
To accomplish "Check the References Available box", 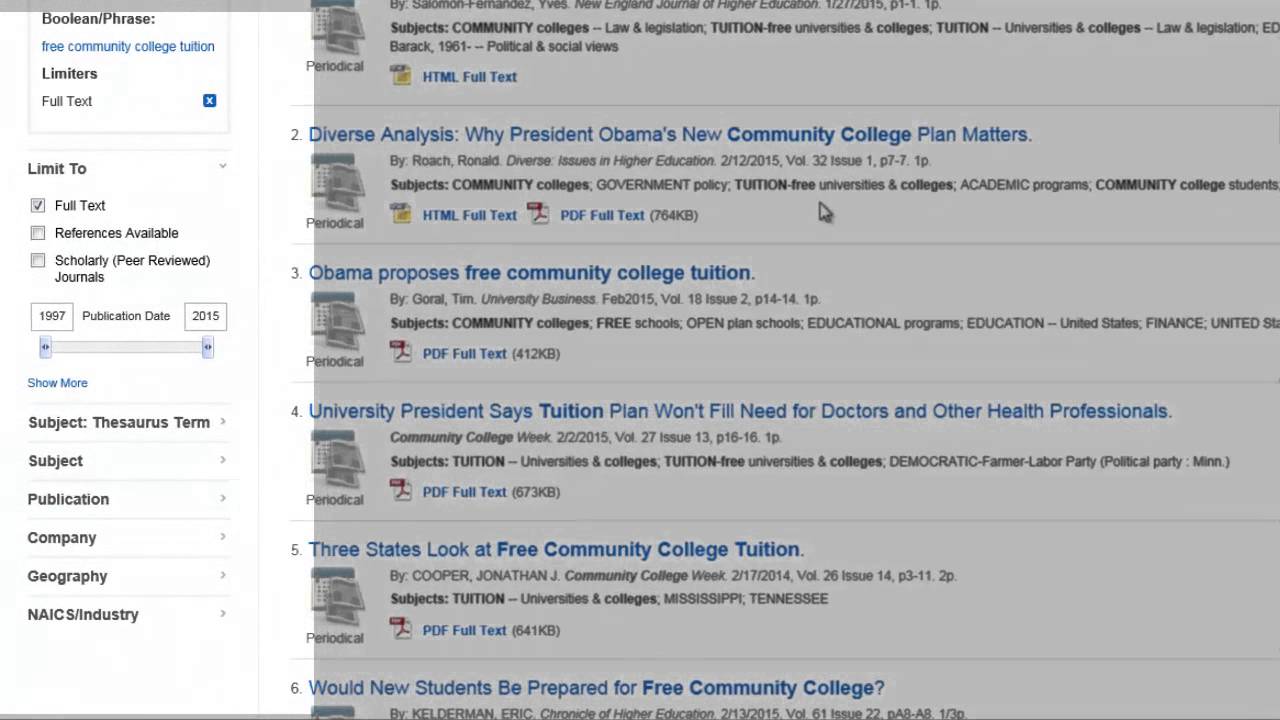I will tap(38, 233).
